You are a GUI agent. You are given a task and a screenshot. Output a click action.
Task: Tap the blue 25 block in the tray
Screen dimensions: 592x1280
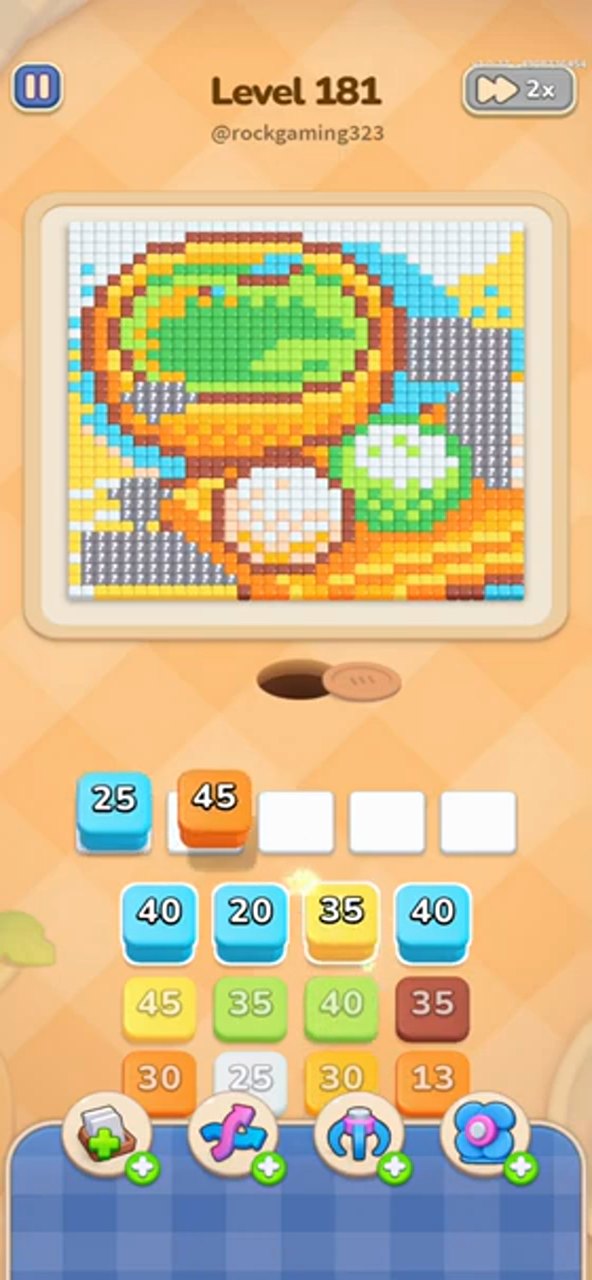pos(114,811)
